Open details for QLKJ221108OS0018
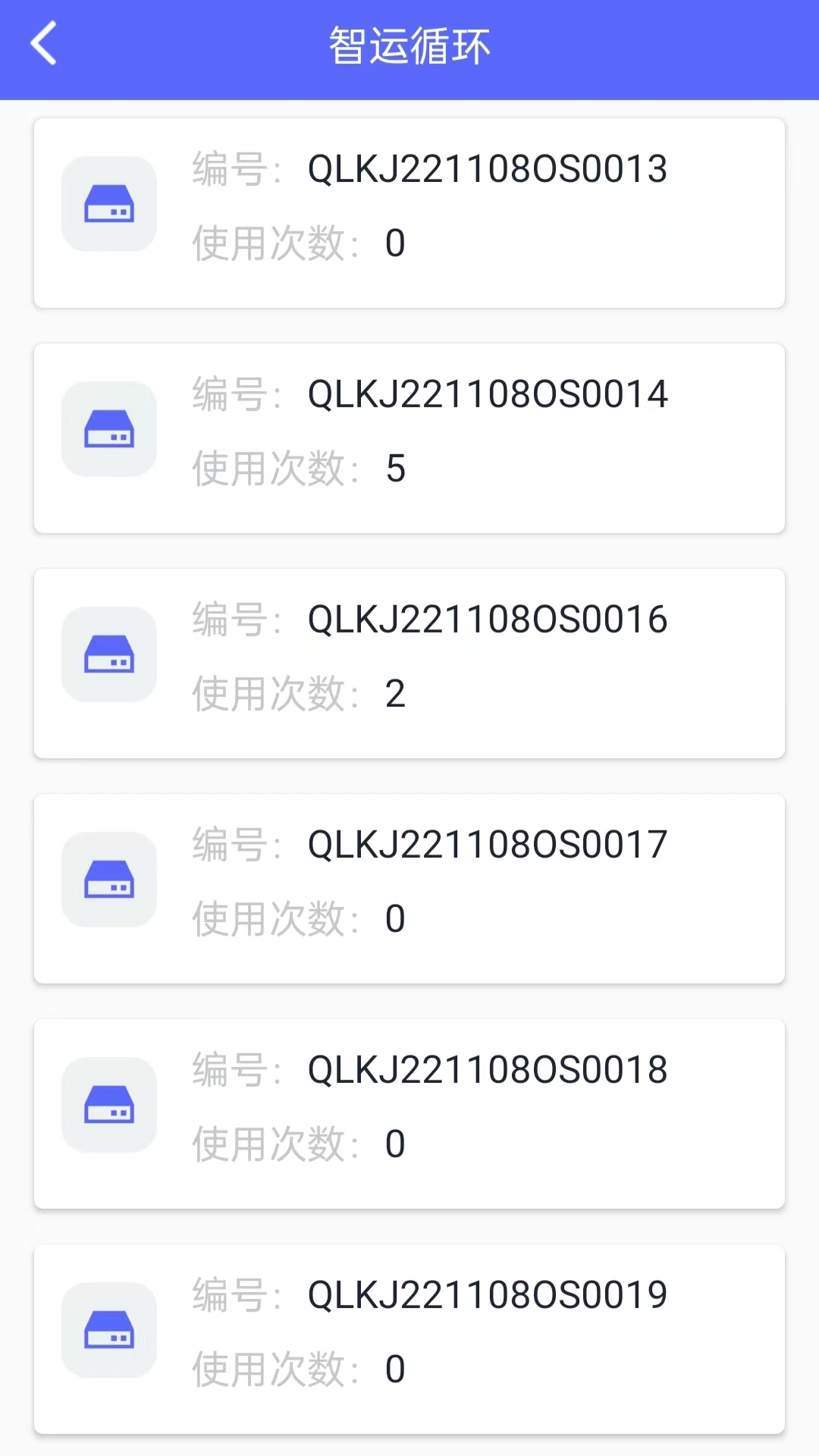Image resolution: width=819 pixels, height=1456 pixels. click(409, 1114)
